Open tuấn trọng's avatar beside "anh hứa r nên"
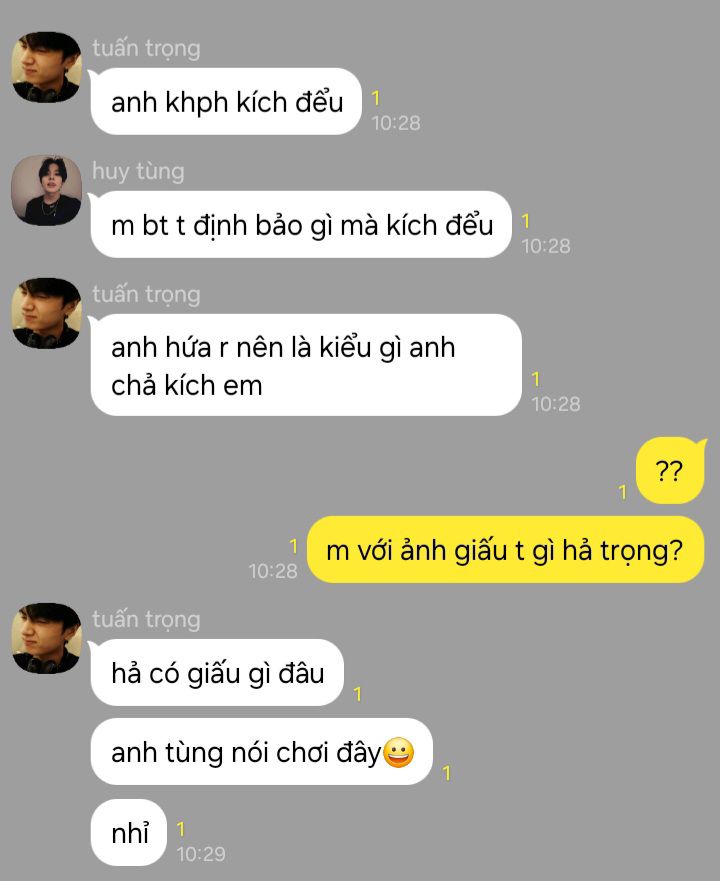Image resolution: width=720 pixels, height=881 pixels. tap(46, 313)
